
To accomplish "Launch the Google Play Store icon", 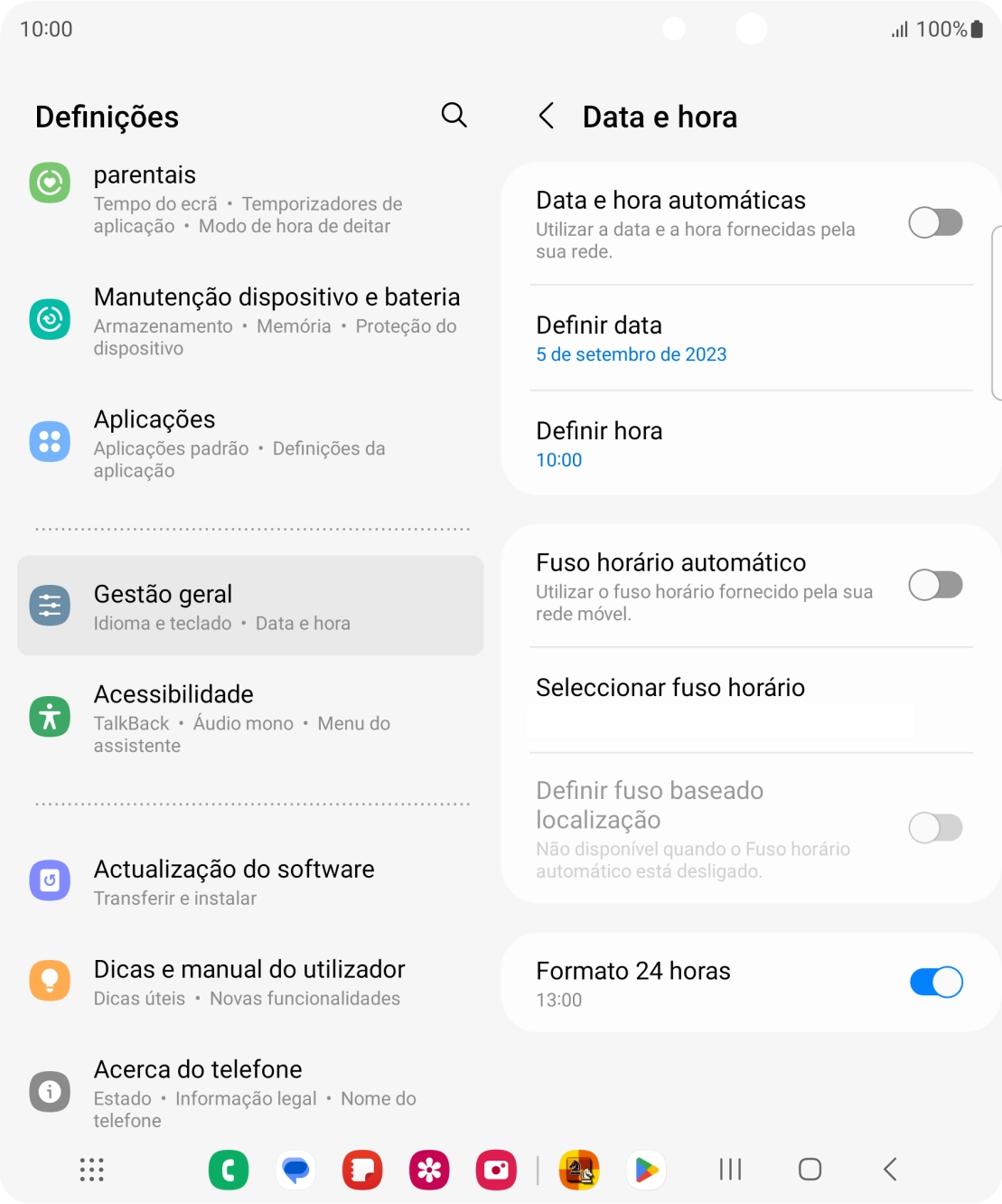I will (x=648, y=1169).
